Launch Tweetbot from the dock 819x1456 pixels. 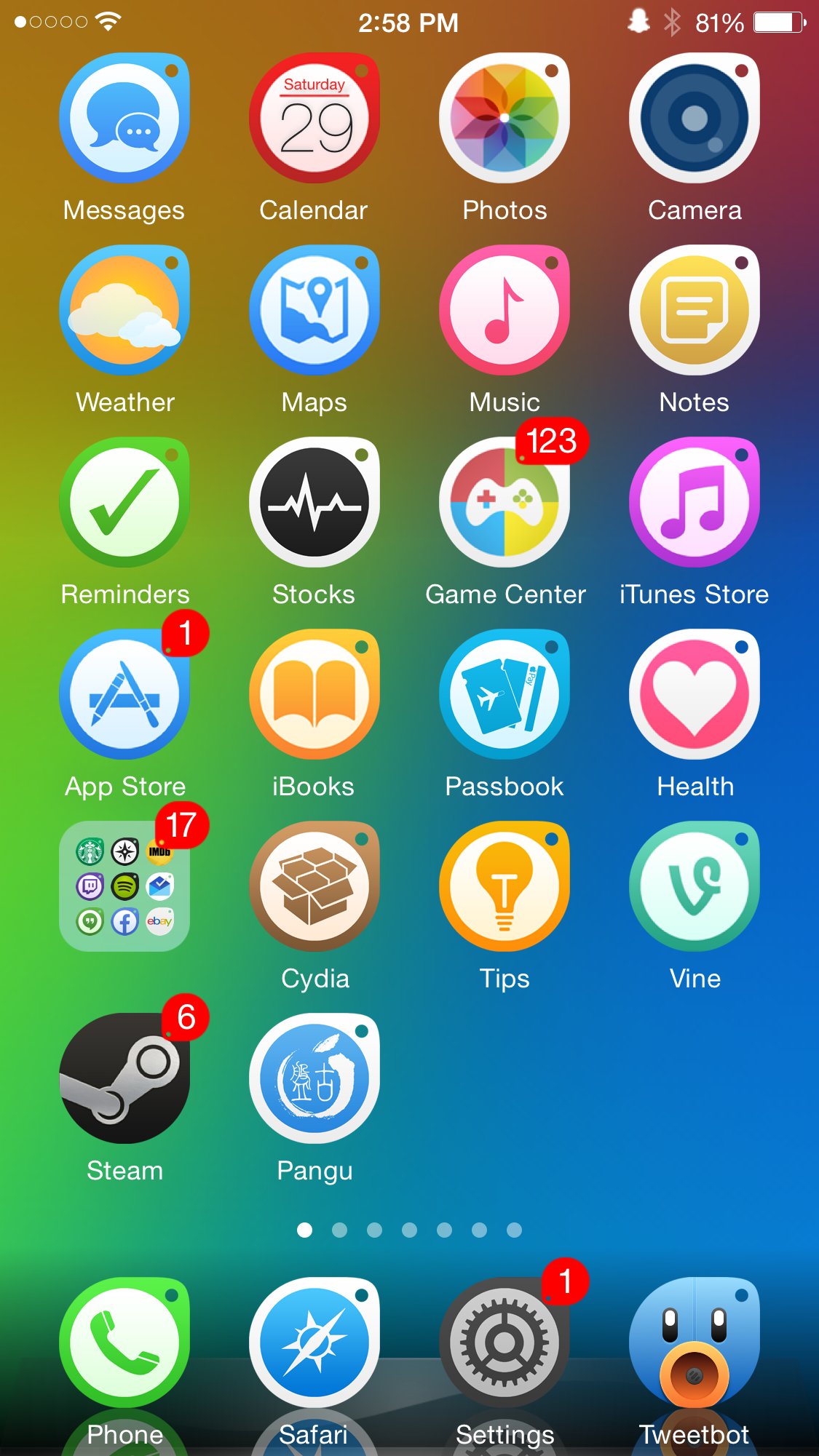pyautogui.click(x=695, y=1342)
